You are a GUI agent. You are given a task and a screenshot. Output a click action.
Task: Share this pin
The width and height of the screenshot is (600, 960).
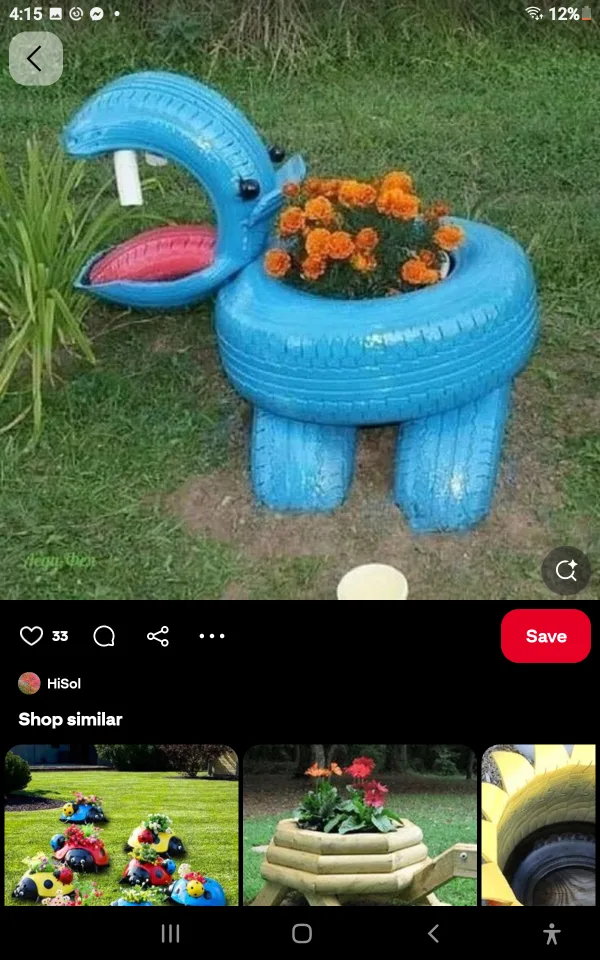click(158, 636)
